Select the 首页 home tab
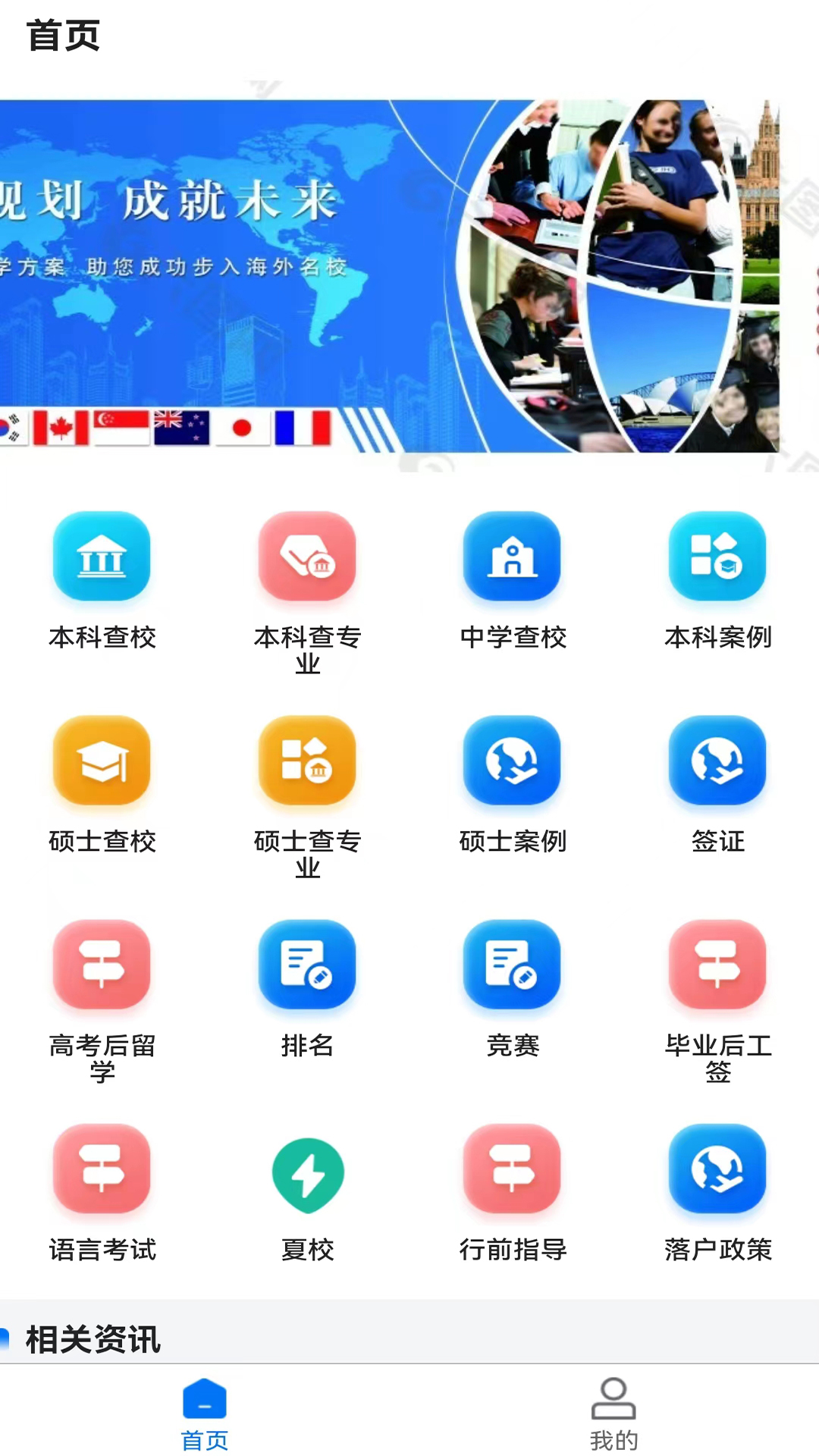This screenshot has width=819, height=1456. pos(205,1414)
